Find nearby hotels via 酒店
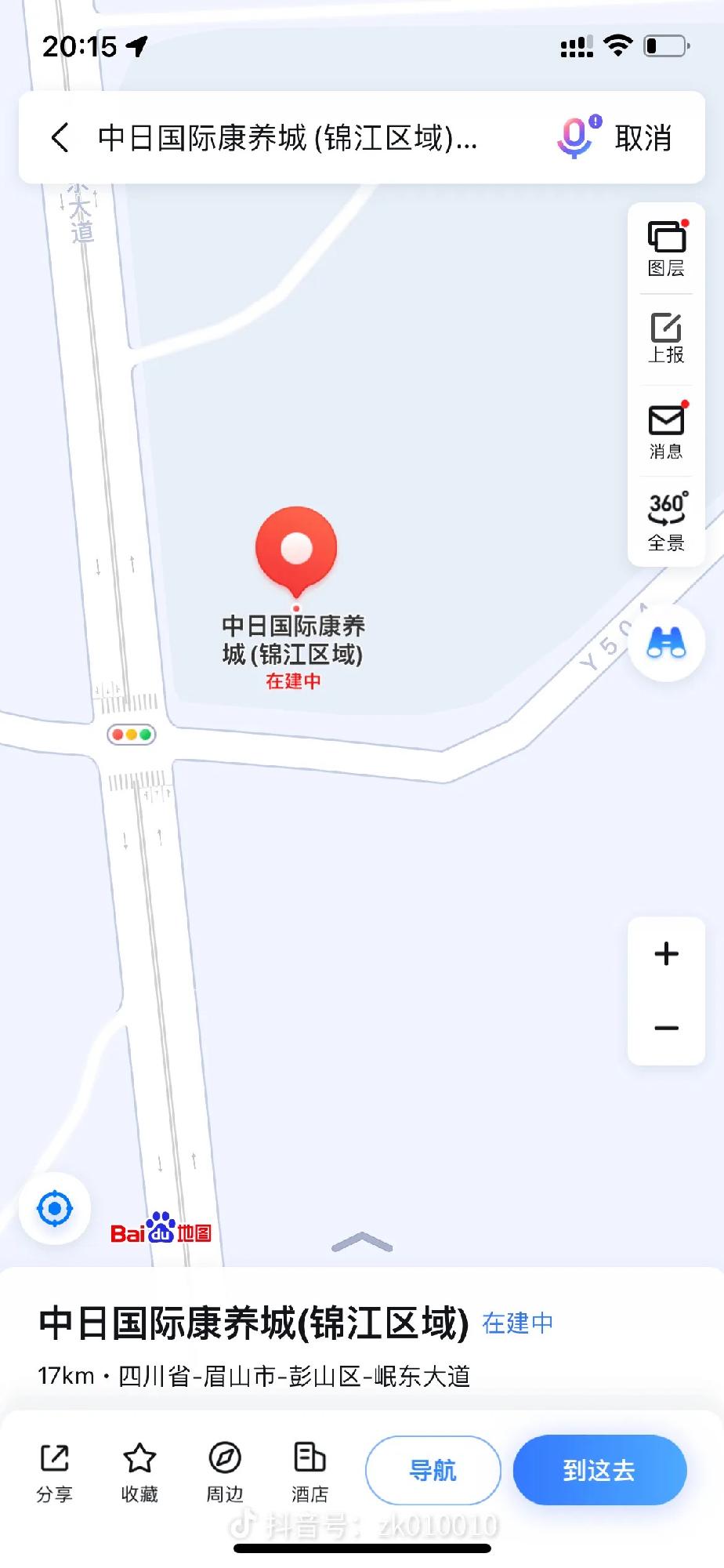724x1568 pixels. (x=310, y=1472)
